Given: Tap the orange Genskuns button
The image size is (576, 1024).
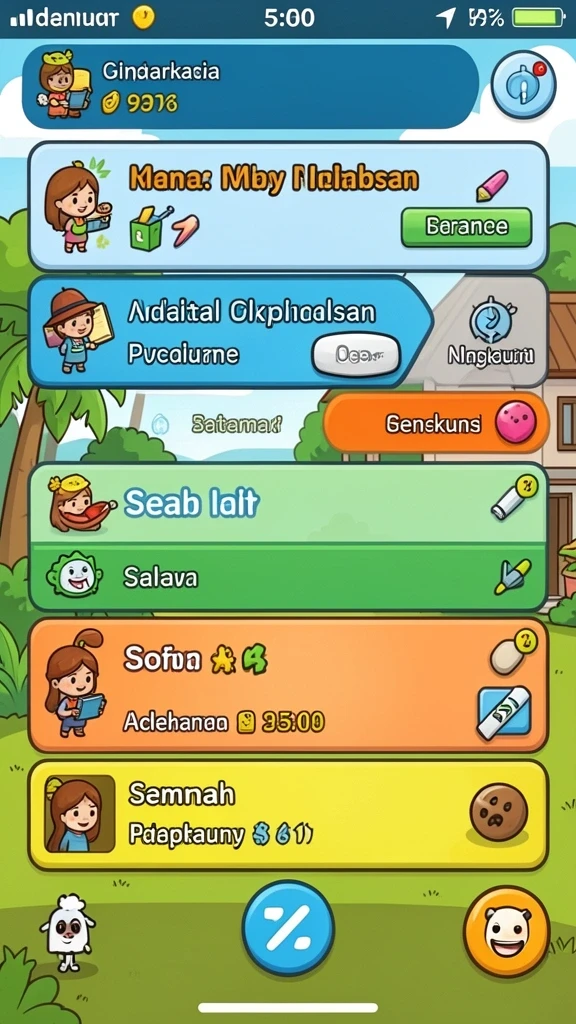Looking at the screenshot, I should click(436, 423).
